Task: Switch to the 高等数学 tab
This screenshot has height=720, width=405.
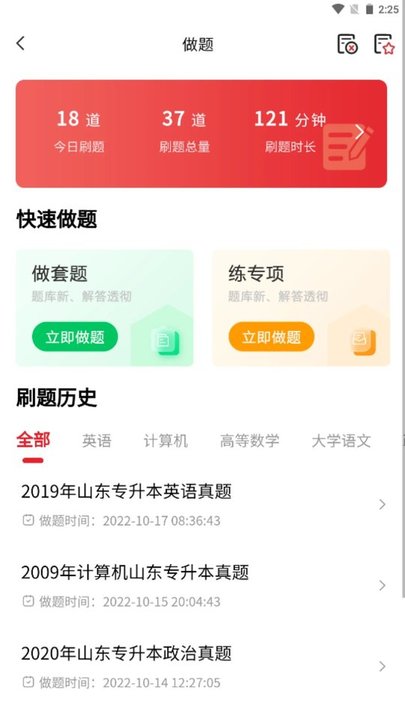Action: [249, 441]
